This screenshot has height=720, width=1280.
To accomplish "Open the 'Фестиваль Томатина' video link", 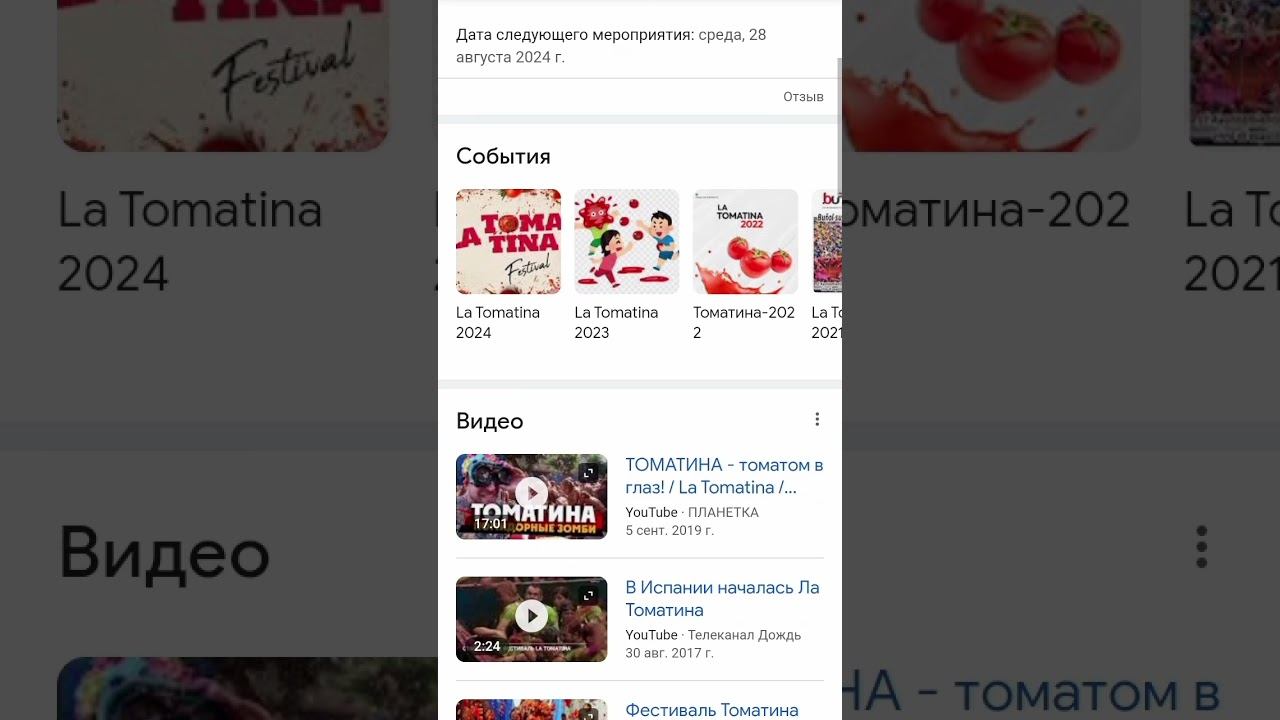I will (x=711, y=710).
